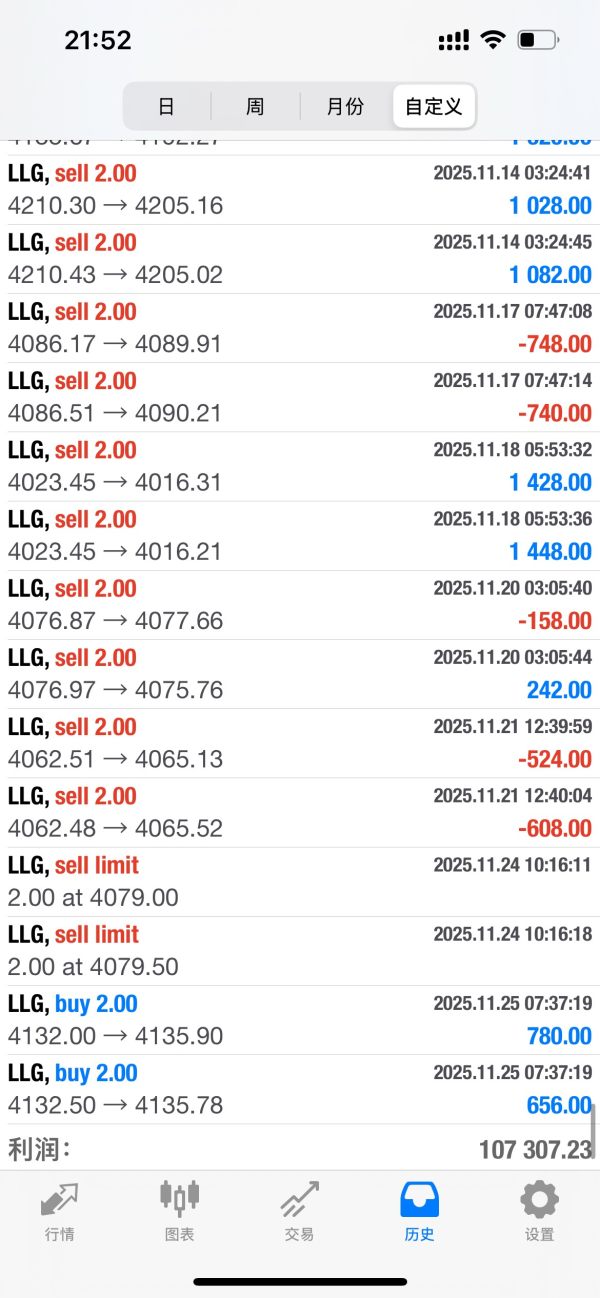This screenshot has height=1298, width=600.
Task: Expand the sell limit order at 4079.50
Action: pyautogui.click(x=300, y=951)
